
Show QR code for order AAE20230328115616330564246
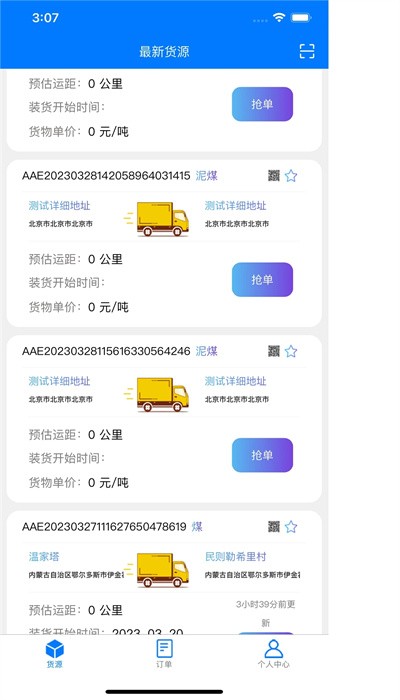274,351
